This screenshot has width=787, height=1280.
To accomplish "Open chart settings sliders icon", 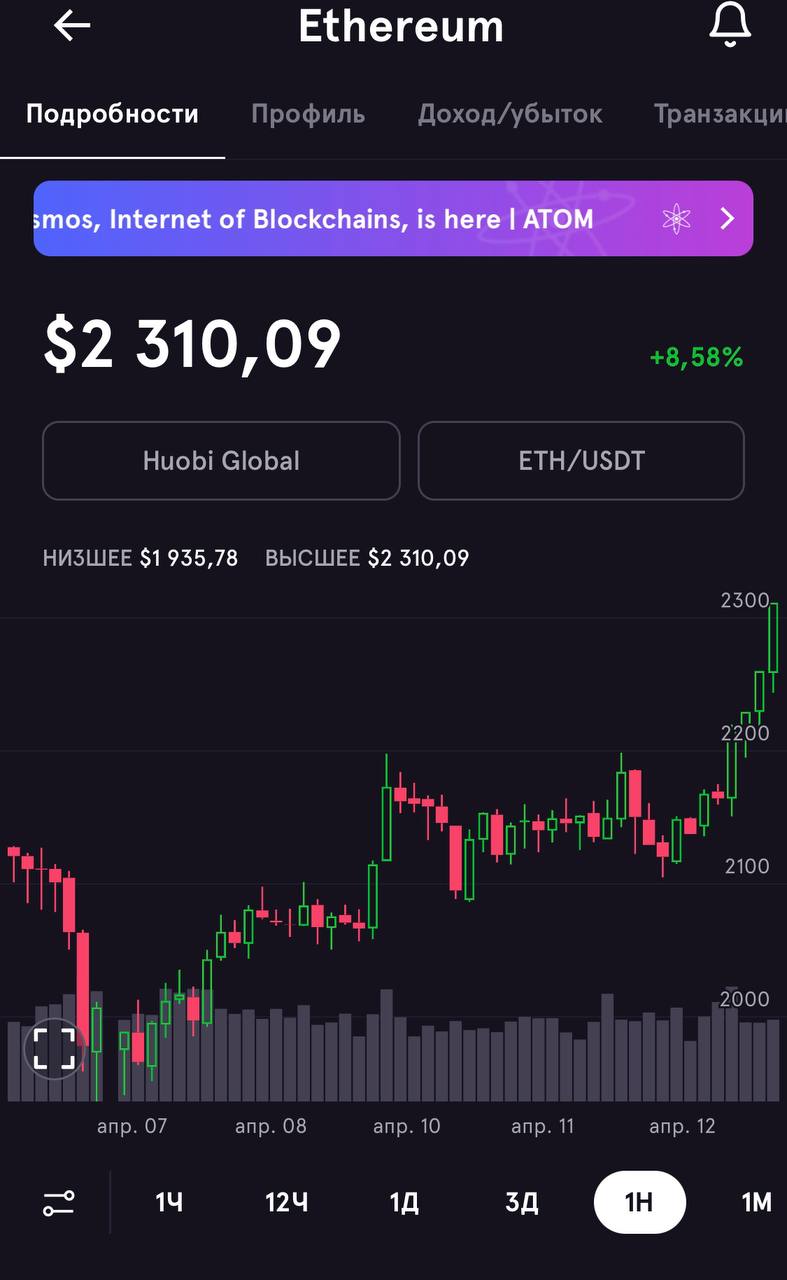I will coord(58,1203).
